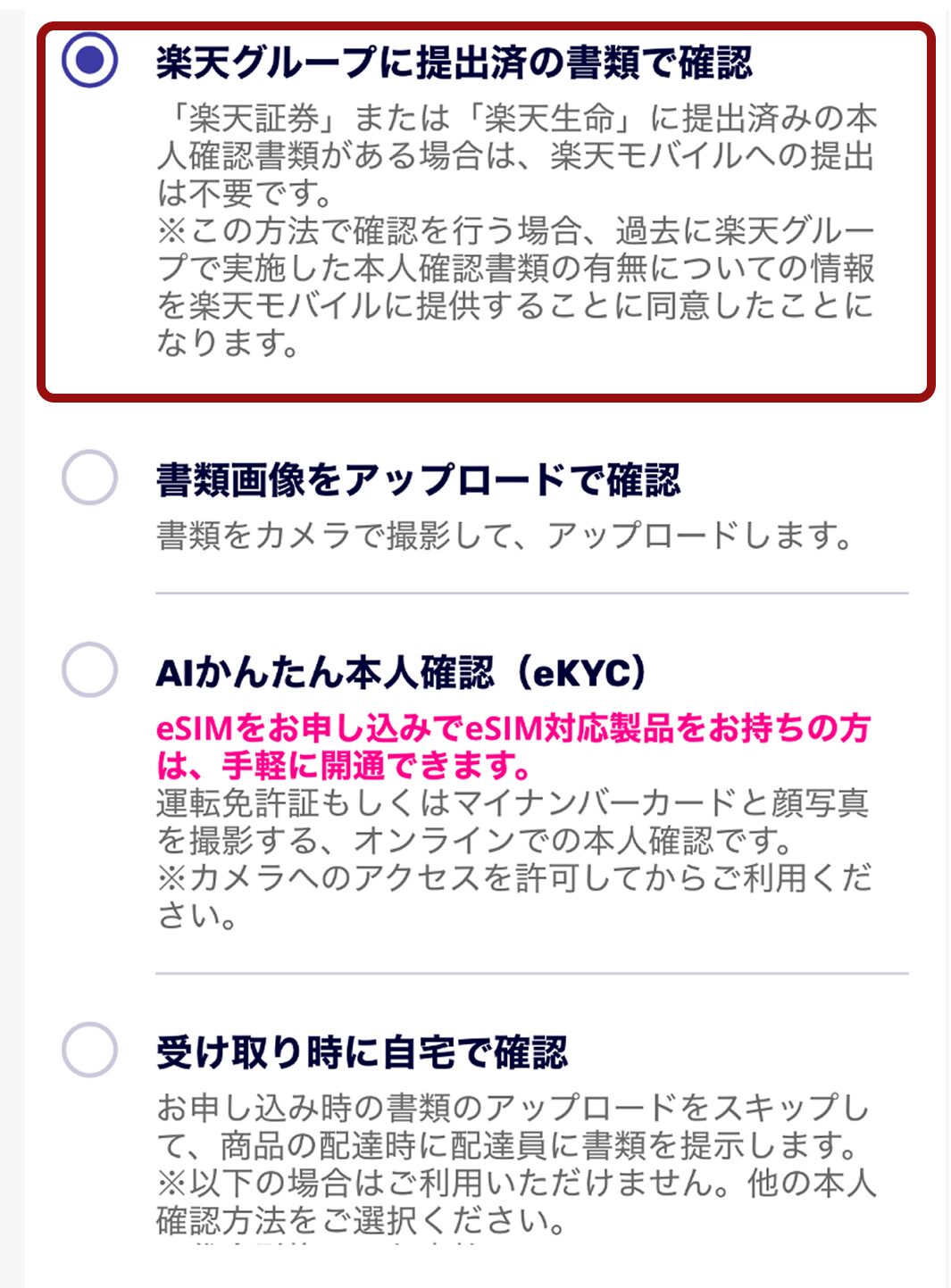The height and width of the screenshot is (1288, 951).
Task: Select 楽天グループに提出済の書類で確認 radio option
Action: (89, 60)
